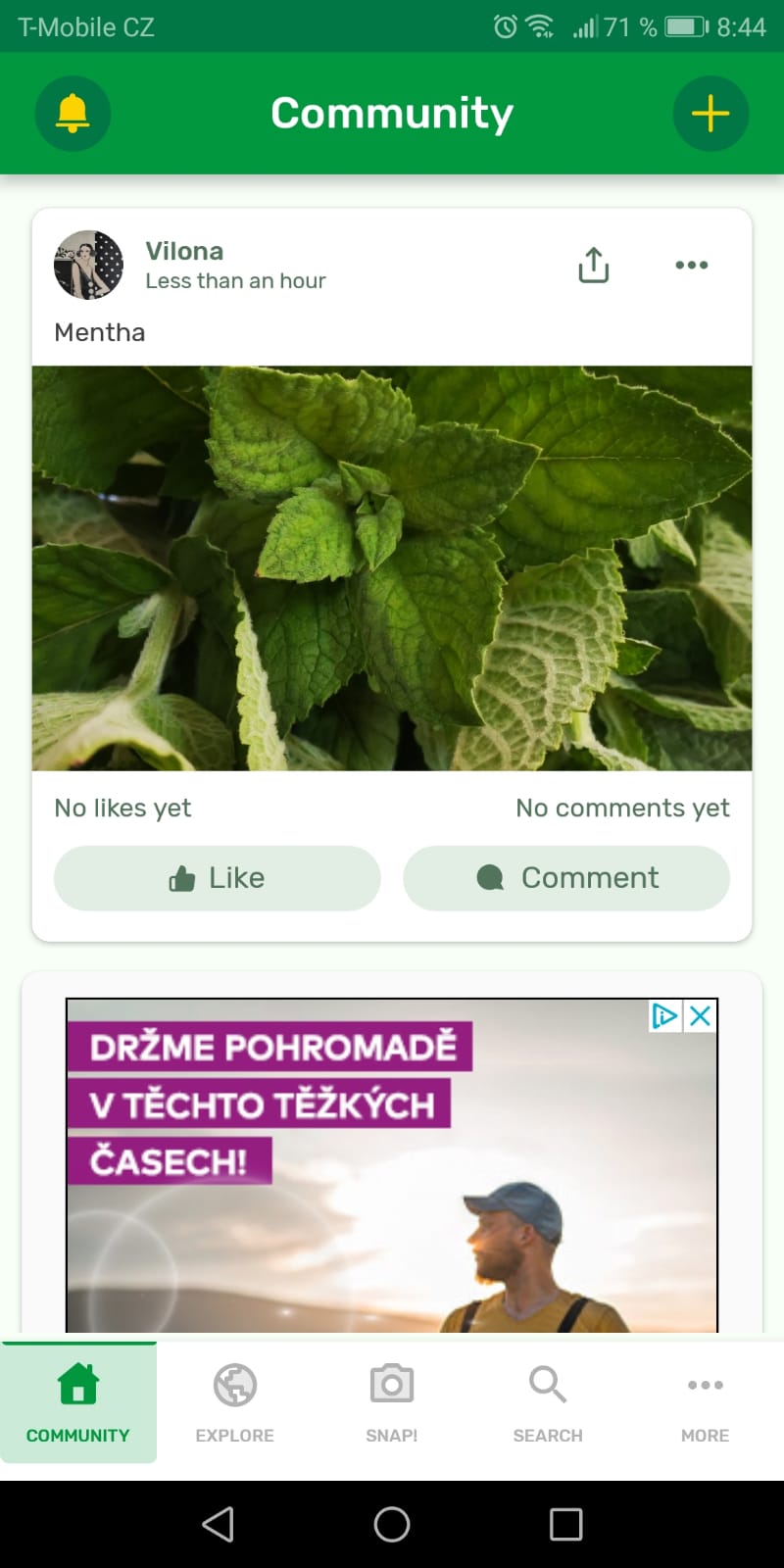Open Vilona's profile picture
The width and height of the screenshot is (784, 1568).
tap(88, 265)
